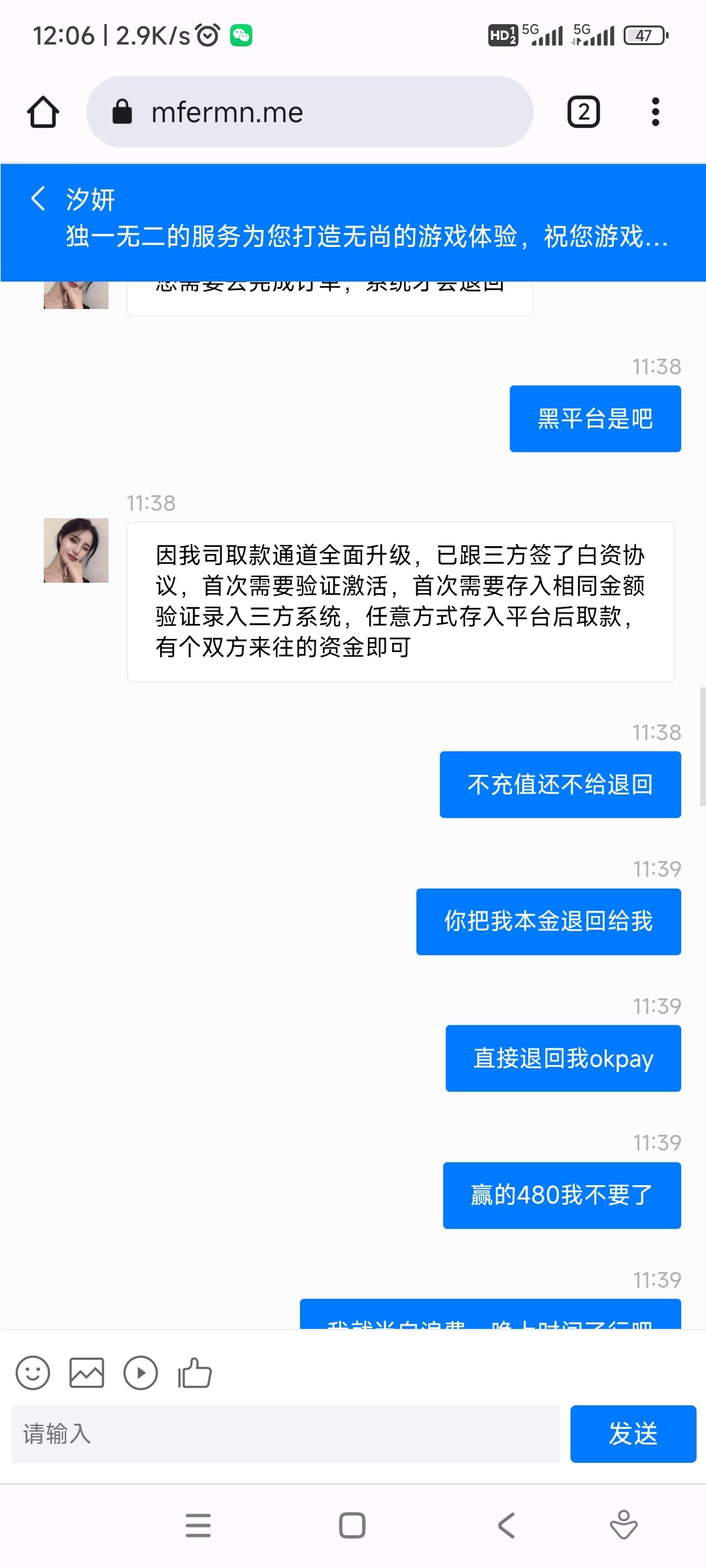Open the Chrome three-dot overflow menu

click(654, 111)
